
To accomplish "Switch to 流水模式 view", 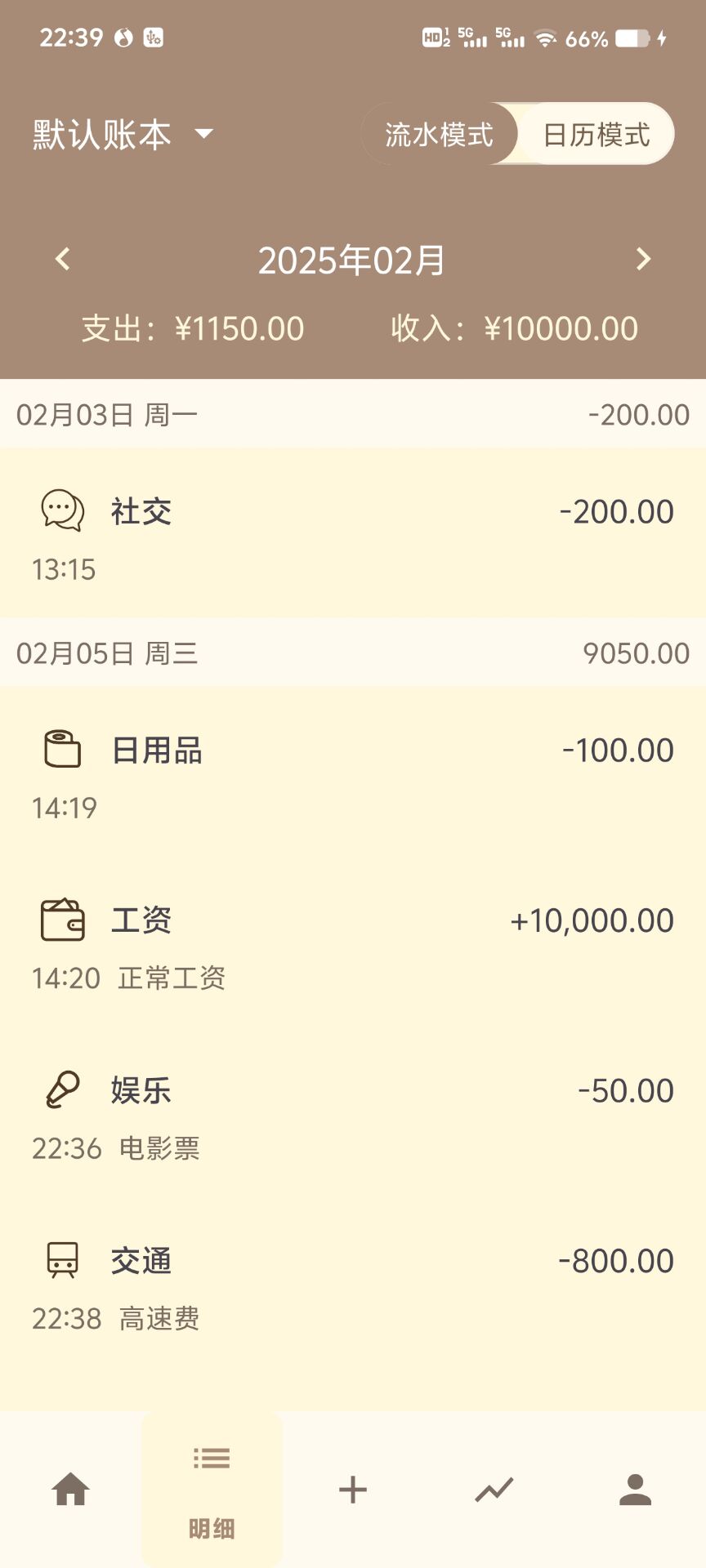I will [438, 133].
